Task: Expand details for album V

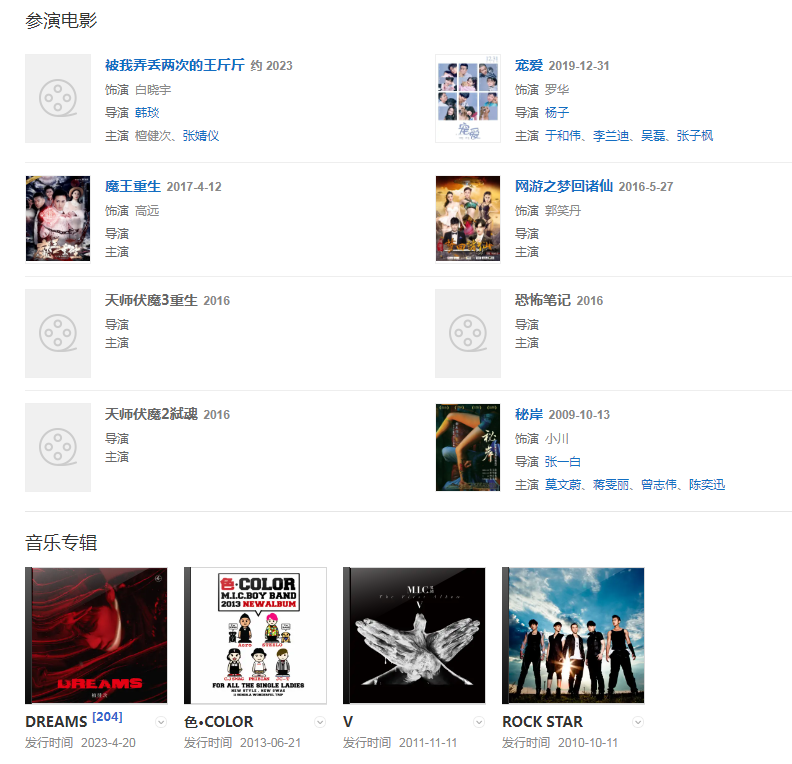Action: [x=479, y=722]
